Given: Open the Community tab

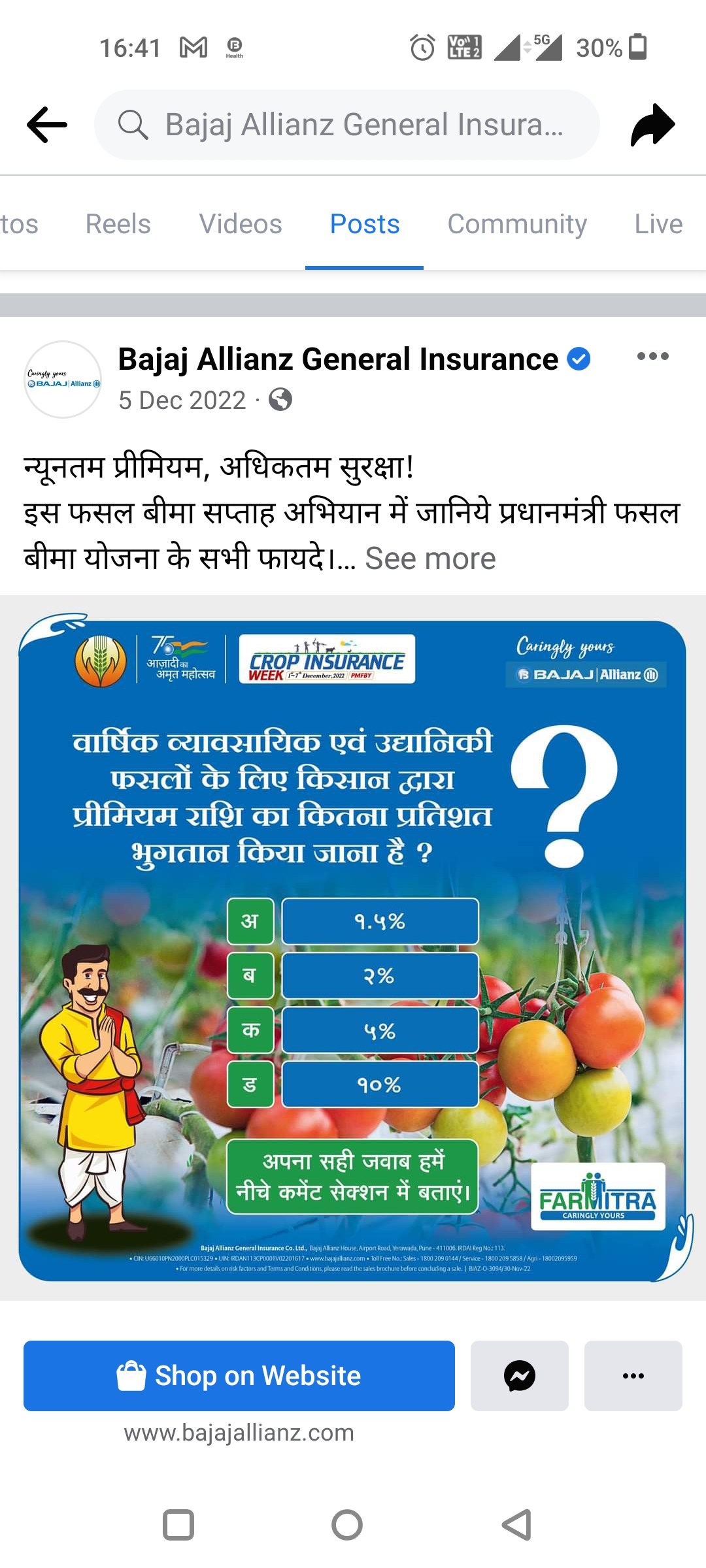Looking at the screenshot, I should 516,224.
